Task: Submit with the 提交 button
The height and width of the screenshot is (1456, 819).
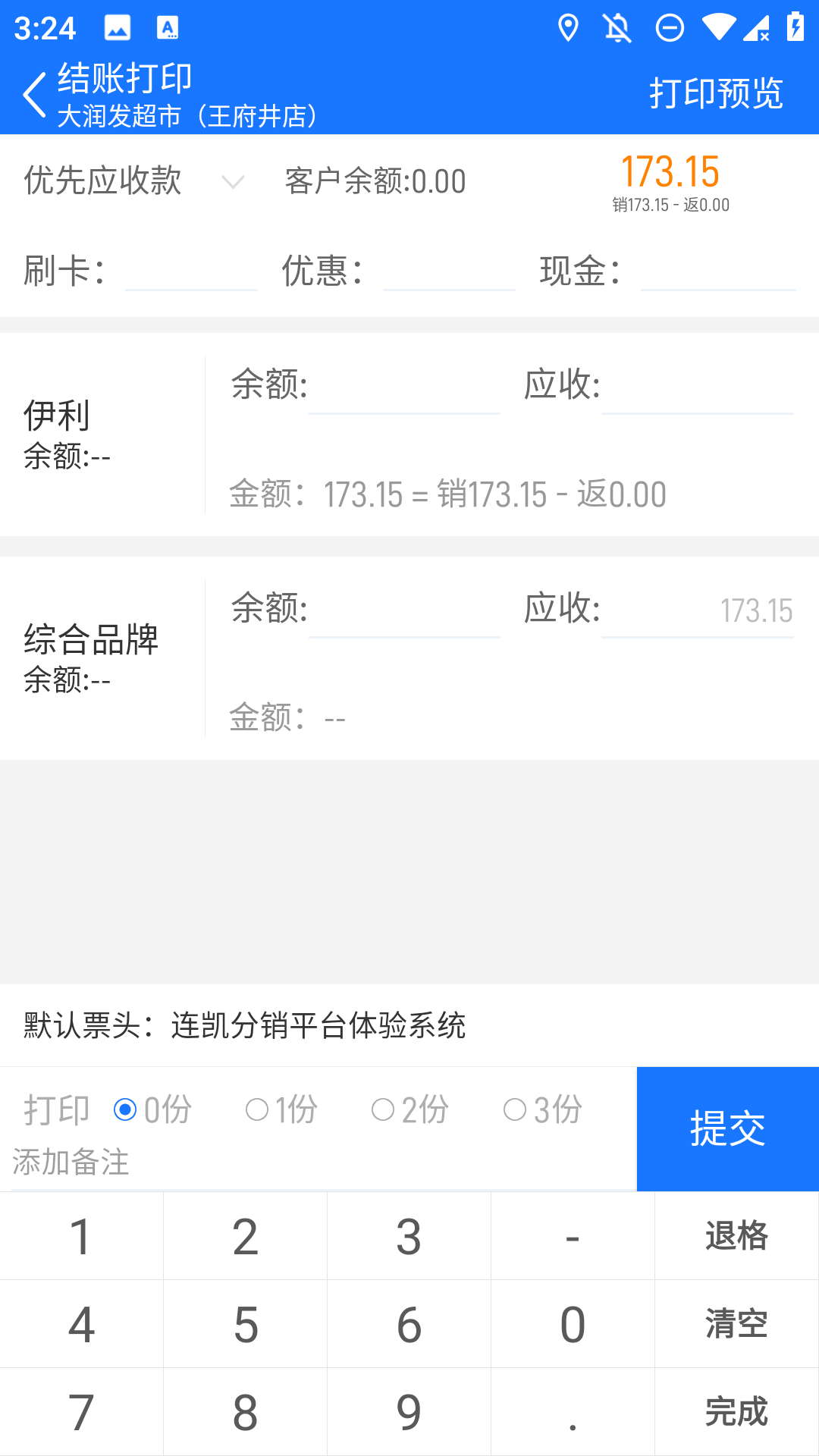Action: click(x=727, y=1128)
